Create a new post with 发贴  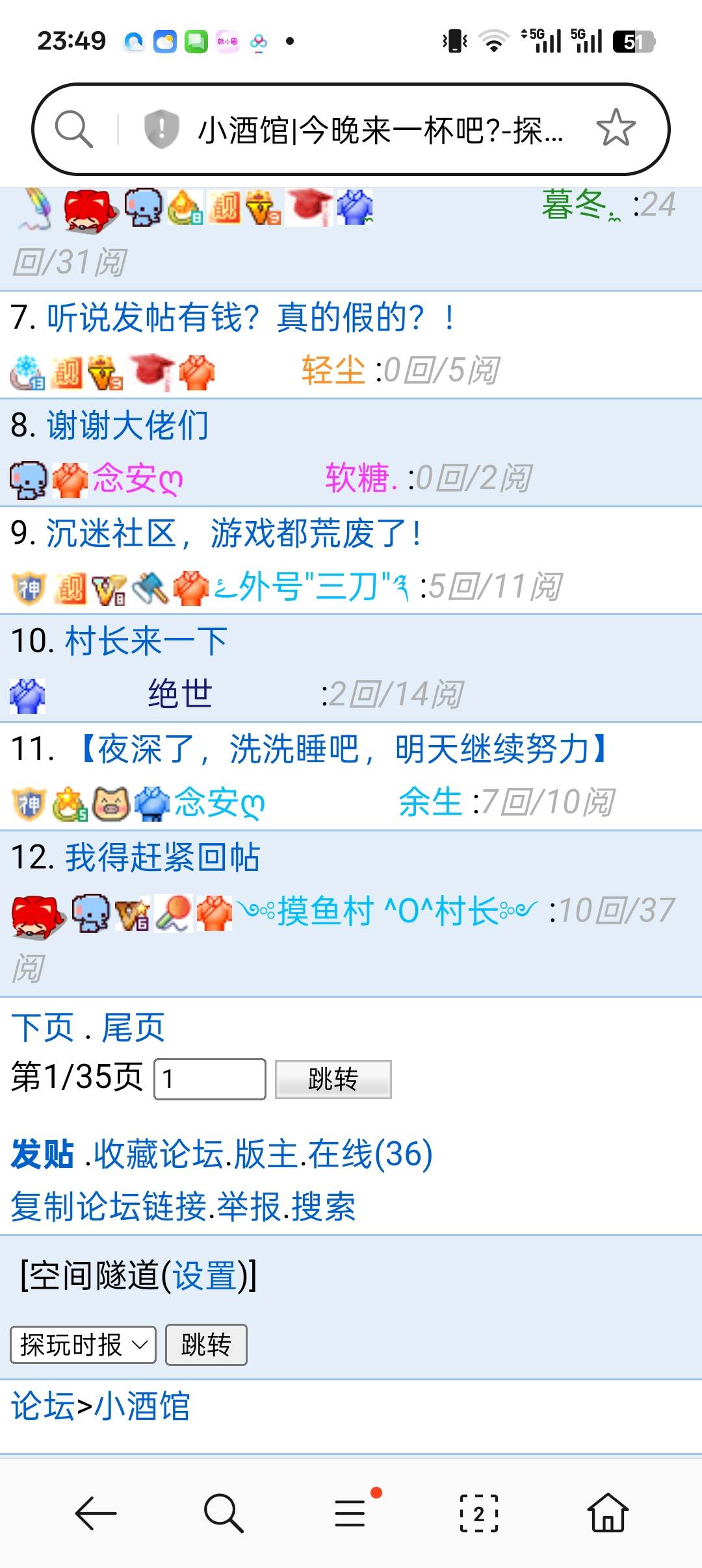point(42,1154)
